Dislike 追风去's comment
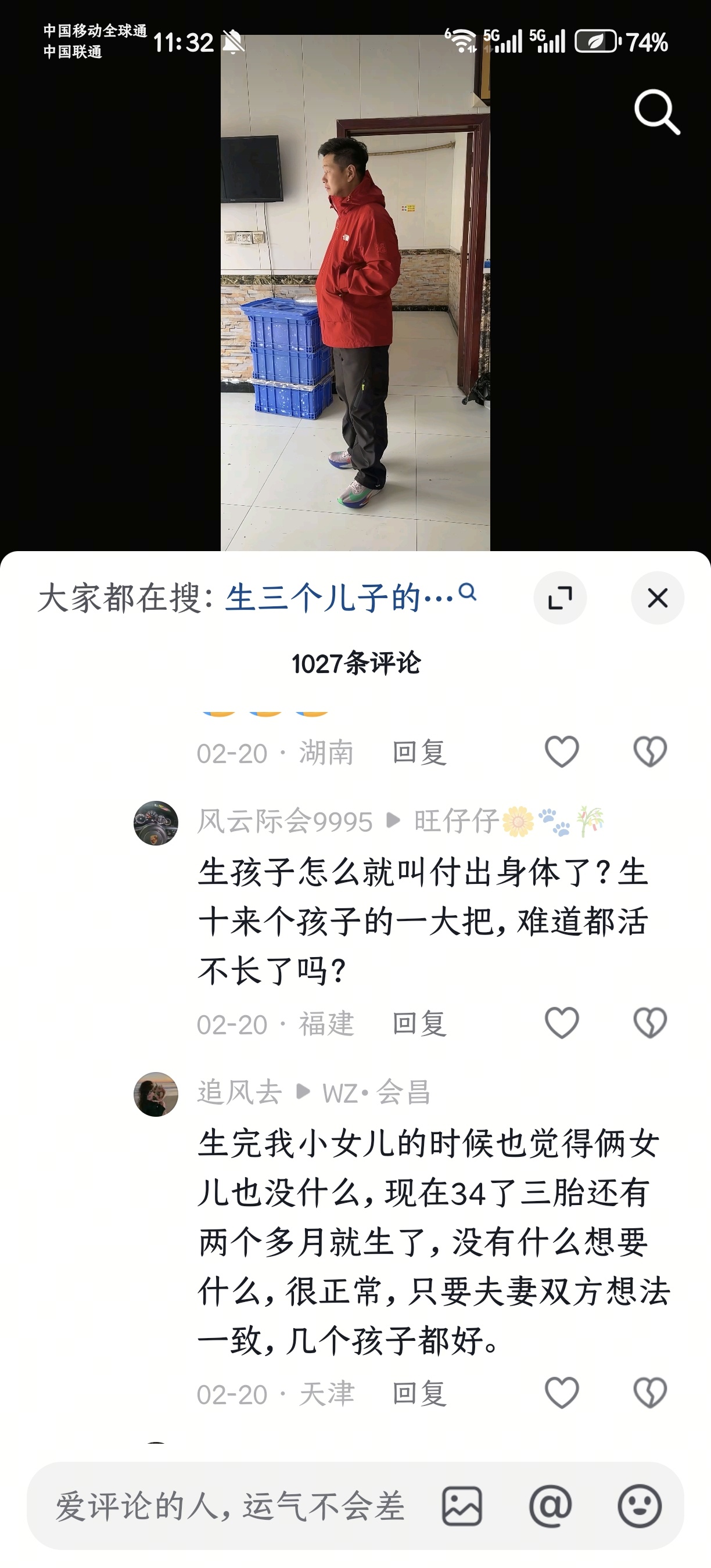 (650, 1393)
